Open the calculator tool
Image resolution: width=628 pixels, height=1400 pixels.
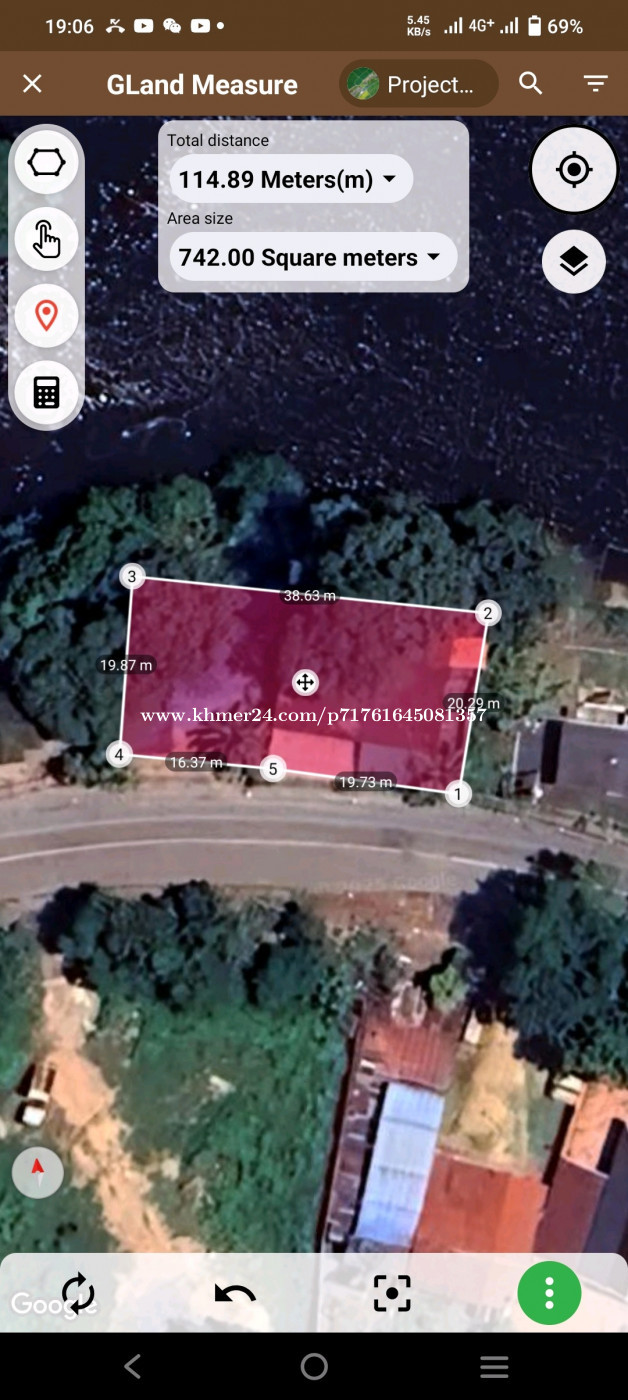(x=46, y=392)
